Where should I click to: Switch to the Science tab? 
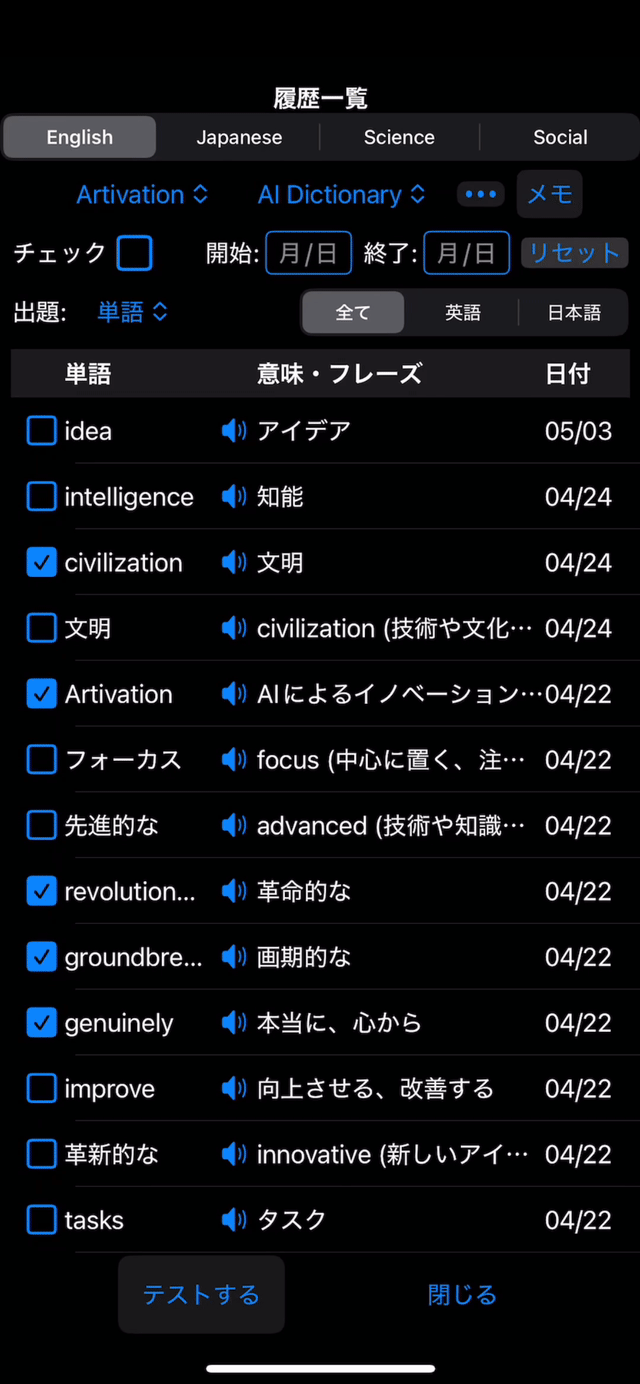coord(399,137)
